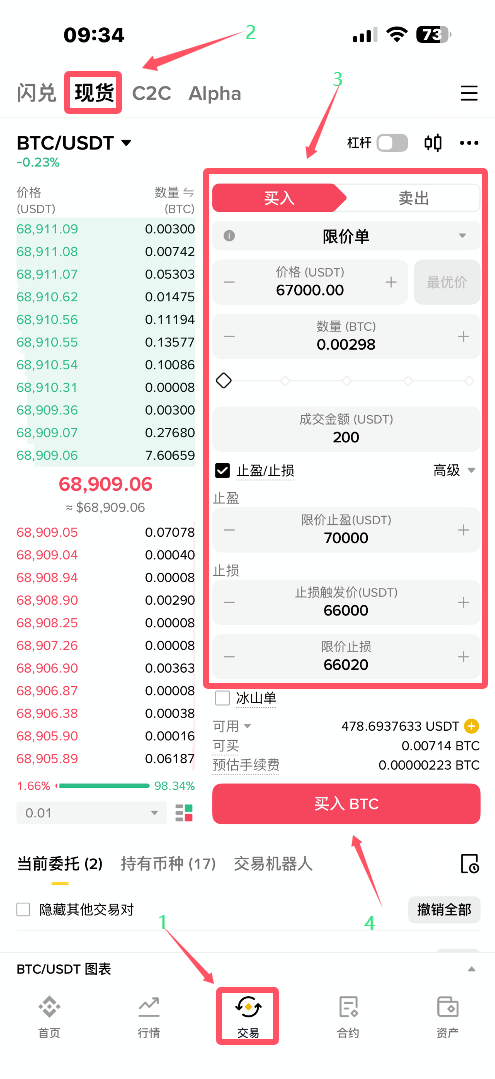Tap the 买入 BTC button
This screenshot has height=1079, width=495.
coord(346,804)
